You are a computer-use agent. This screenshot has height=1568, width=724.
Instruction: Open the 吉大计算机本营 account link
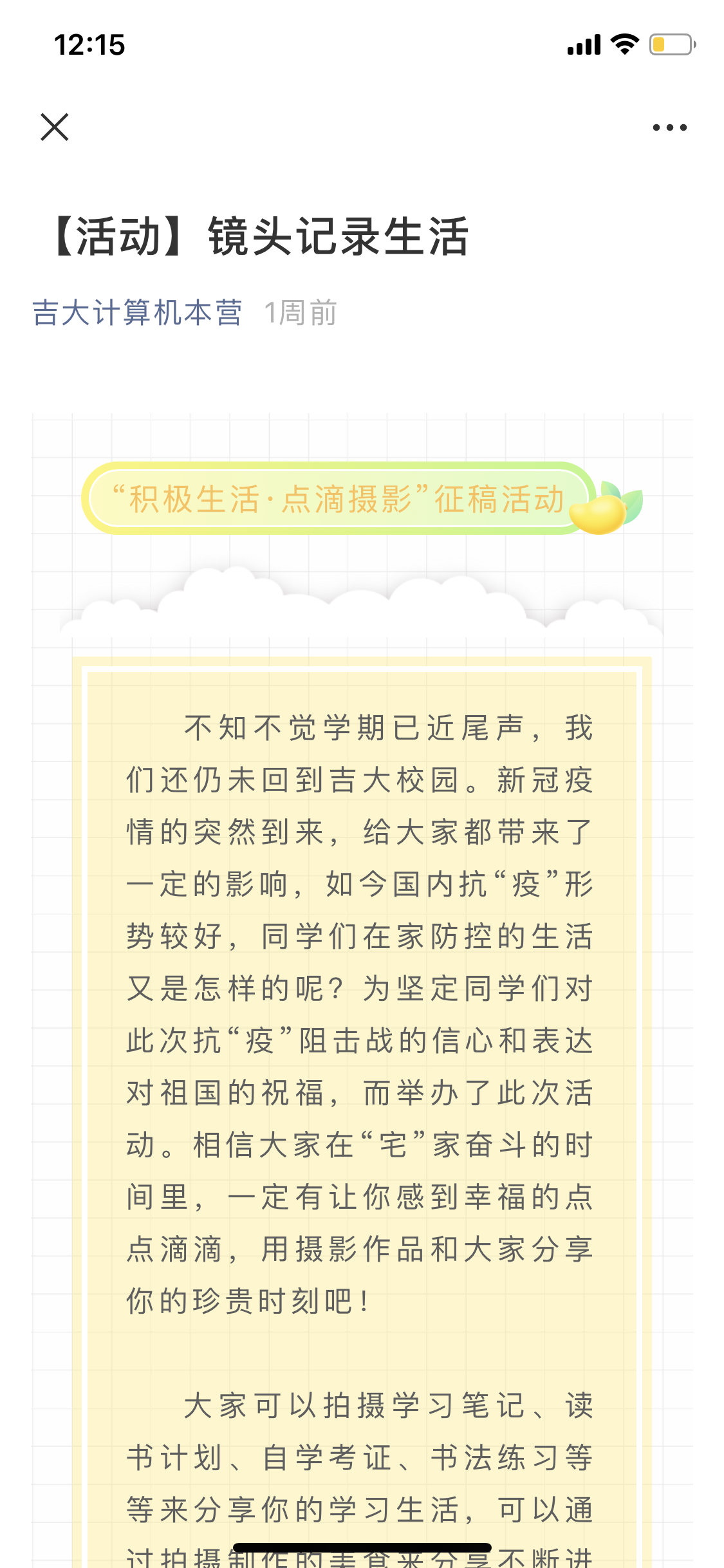(x=137, y=313)
